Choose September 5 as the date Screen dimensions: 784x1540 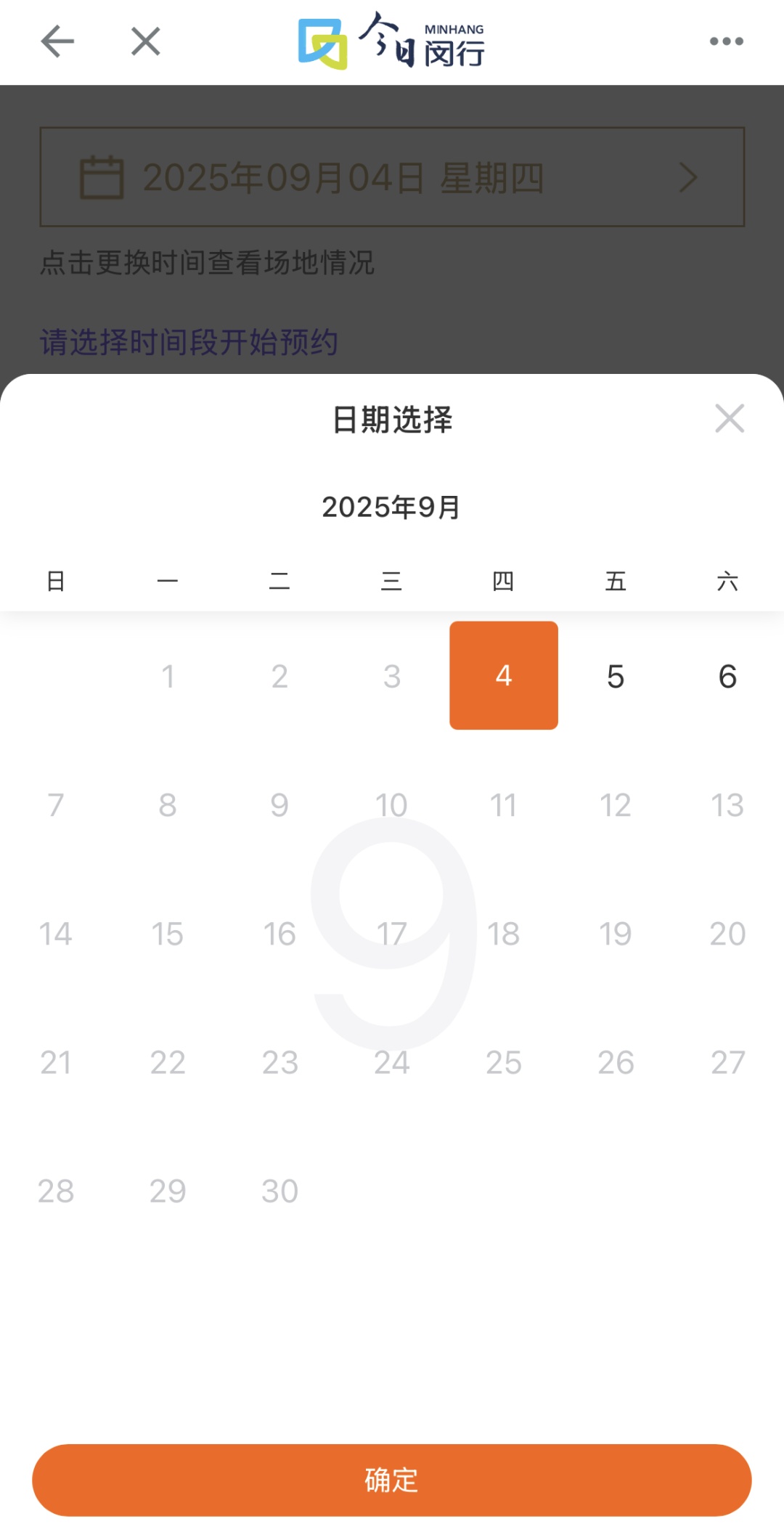pyautogui.click(x=615, y=676)
